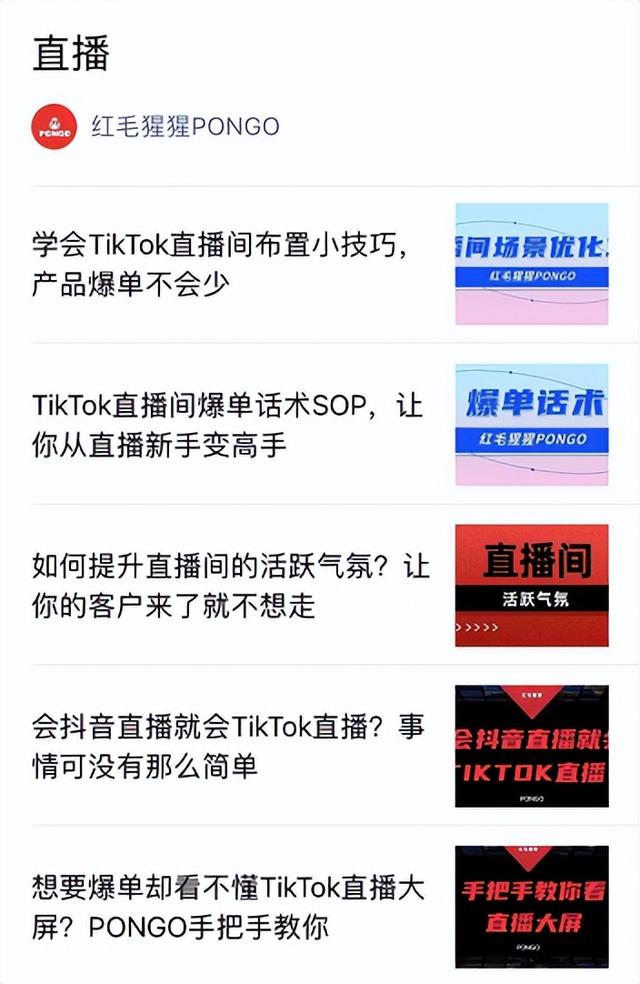View the article 会抖音直播就会TikTok直播
The width and height of the screenshot is (640, 984).
(x=228, y=746)
